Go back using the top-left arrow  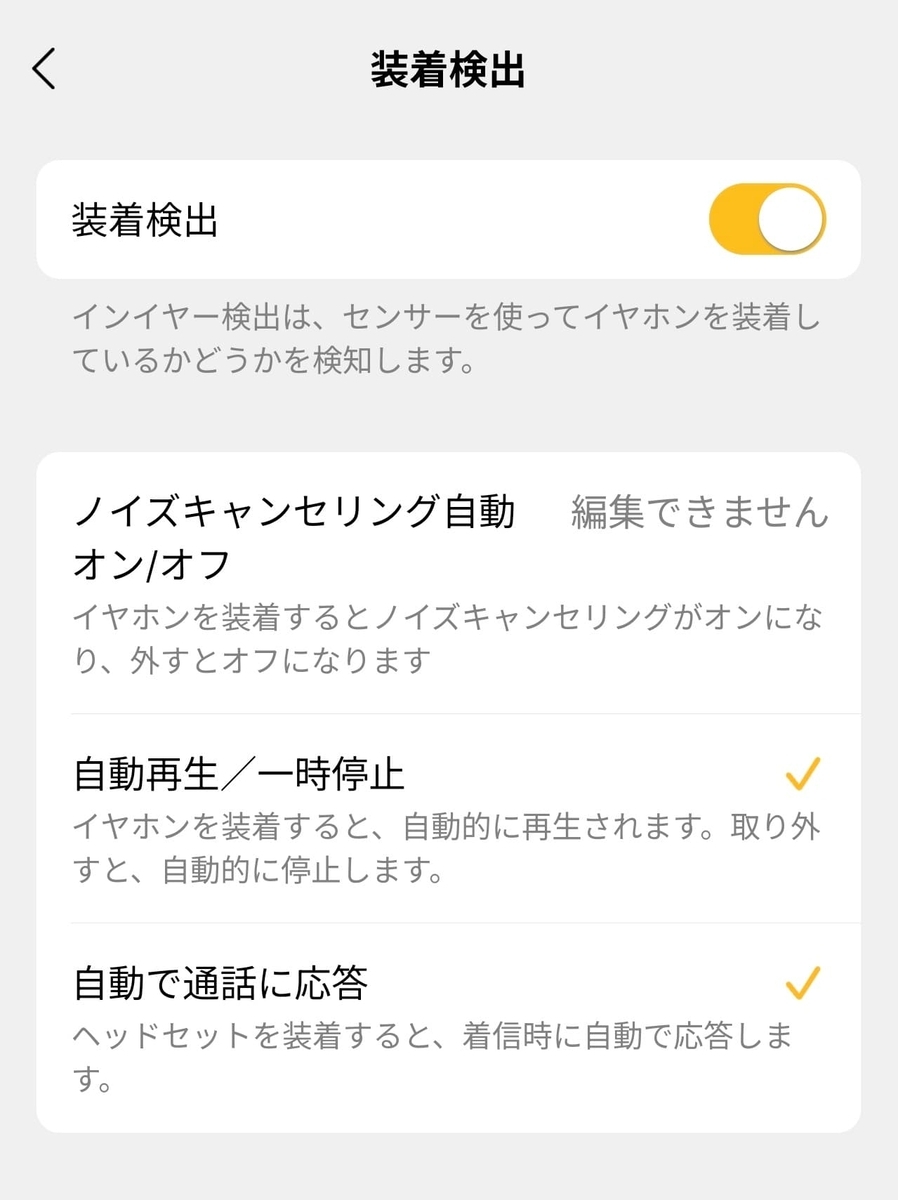click(x=44, y=72)
